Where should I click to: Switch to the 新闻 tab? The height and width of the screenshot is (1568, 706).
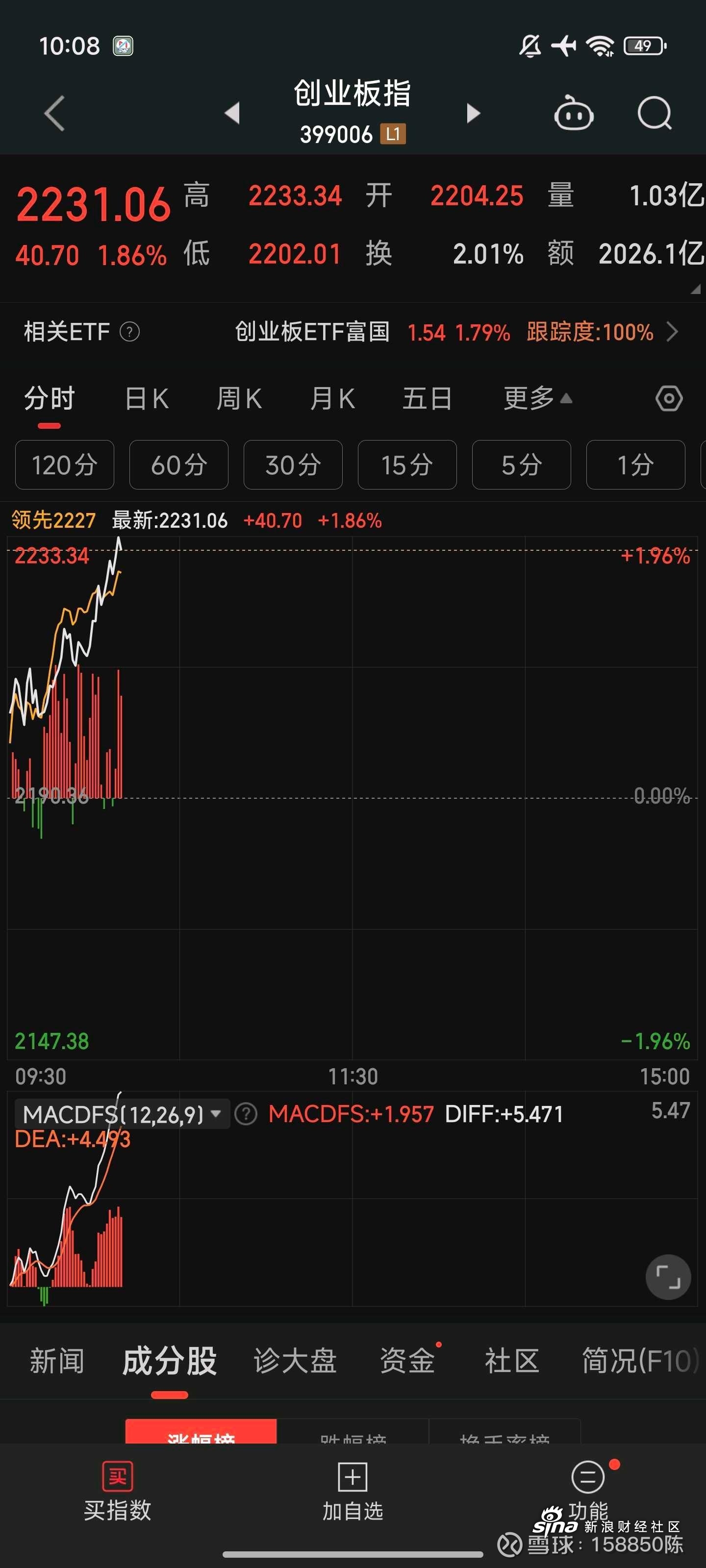[57, 1361]
